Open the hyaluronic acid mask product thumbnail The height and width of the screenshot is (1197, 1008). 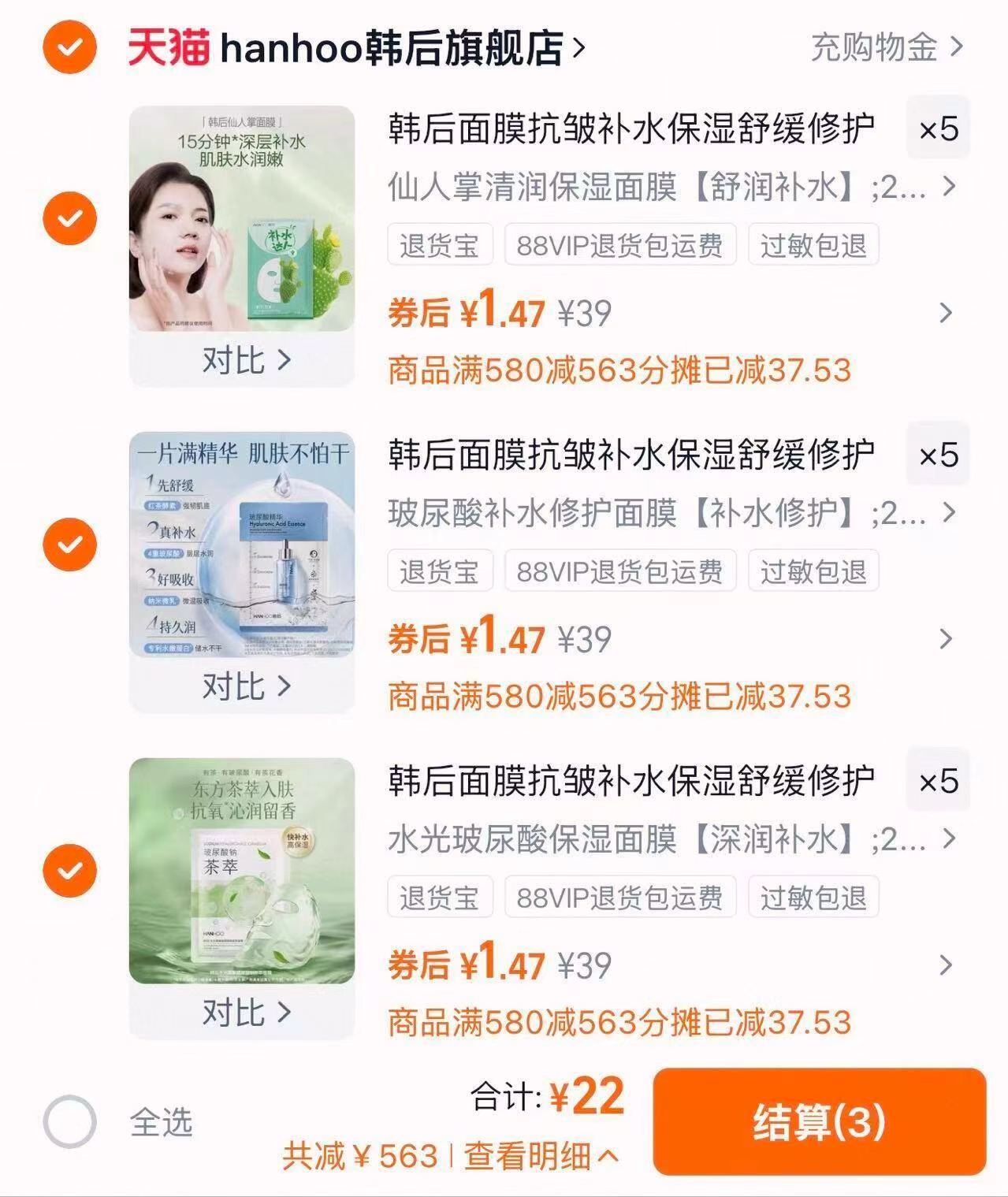[244, 544]
